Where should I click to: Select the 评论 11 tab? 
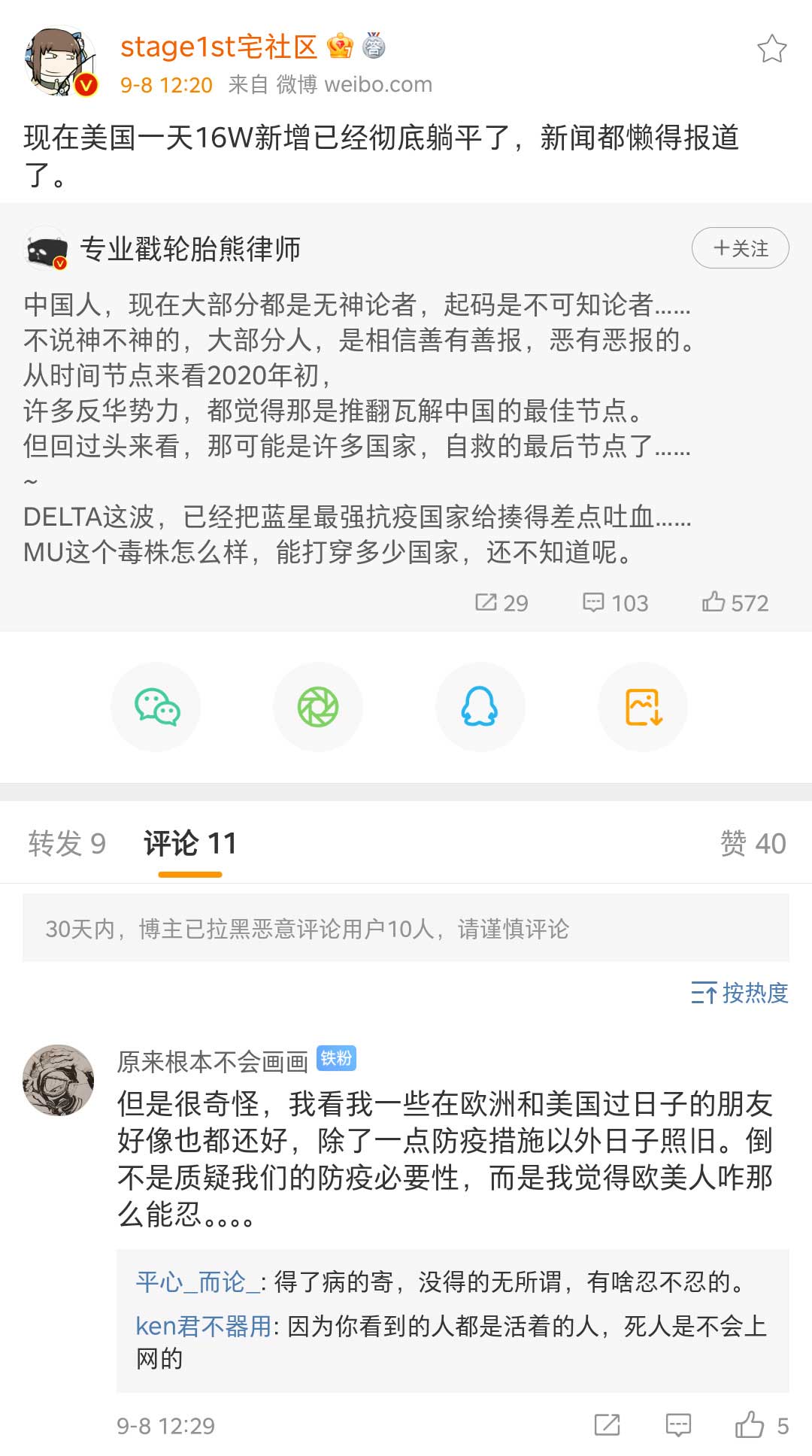(190, 844)
